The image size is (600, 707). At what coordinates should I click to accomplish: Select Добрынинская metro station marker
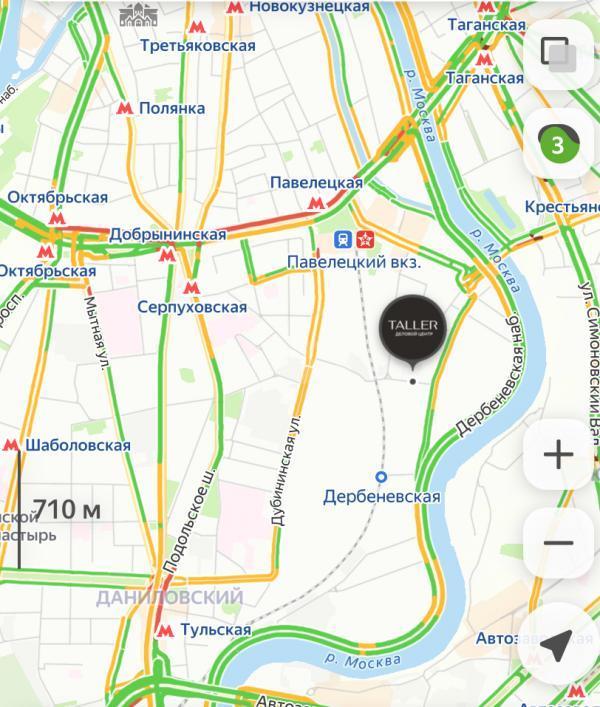tap(167, 254)
